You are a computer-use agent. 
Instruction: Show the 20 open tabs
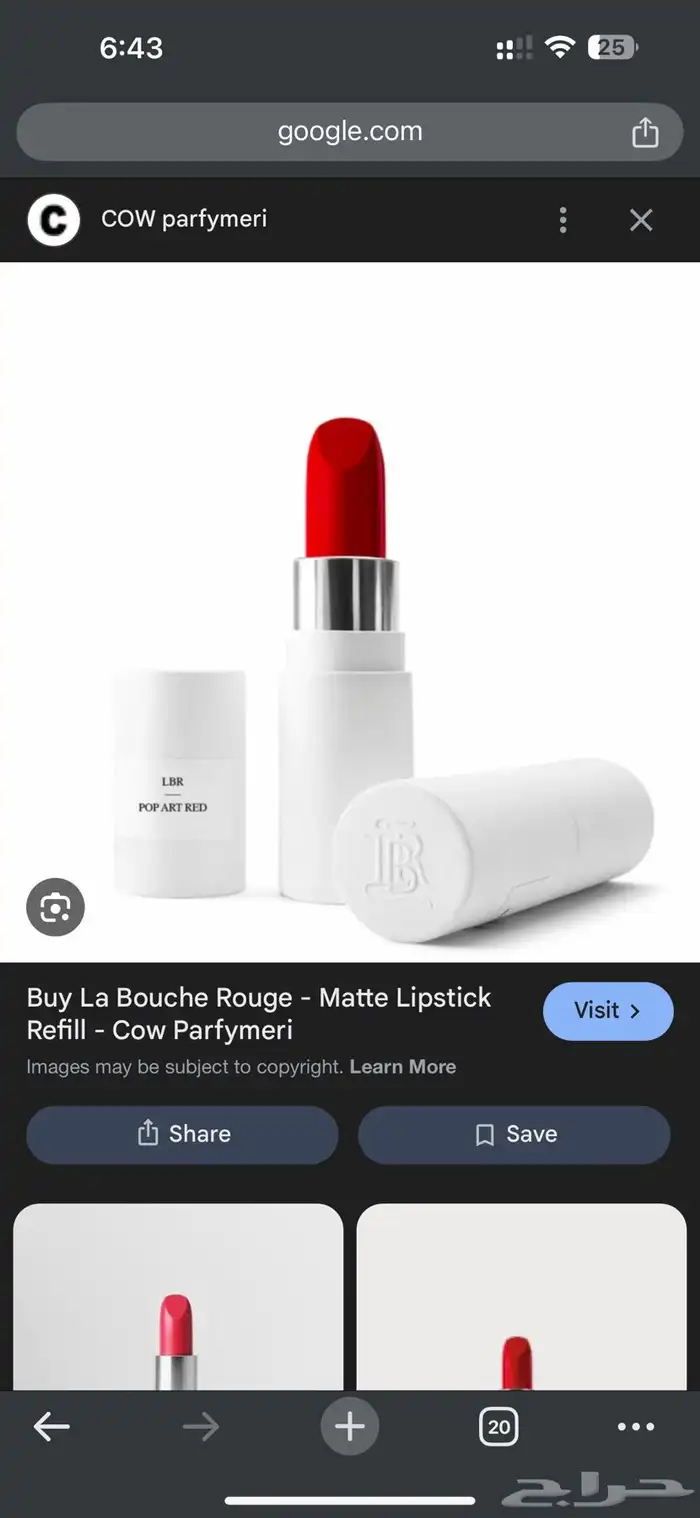pyautogui.click(x=498, y=1427)
